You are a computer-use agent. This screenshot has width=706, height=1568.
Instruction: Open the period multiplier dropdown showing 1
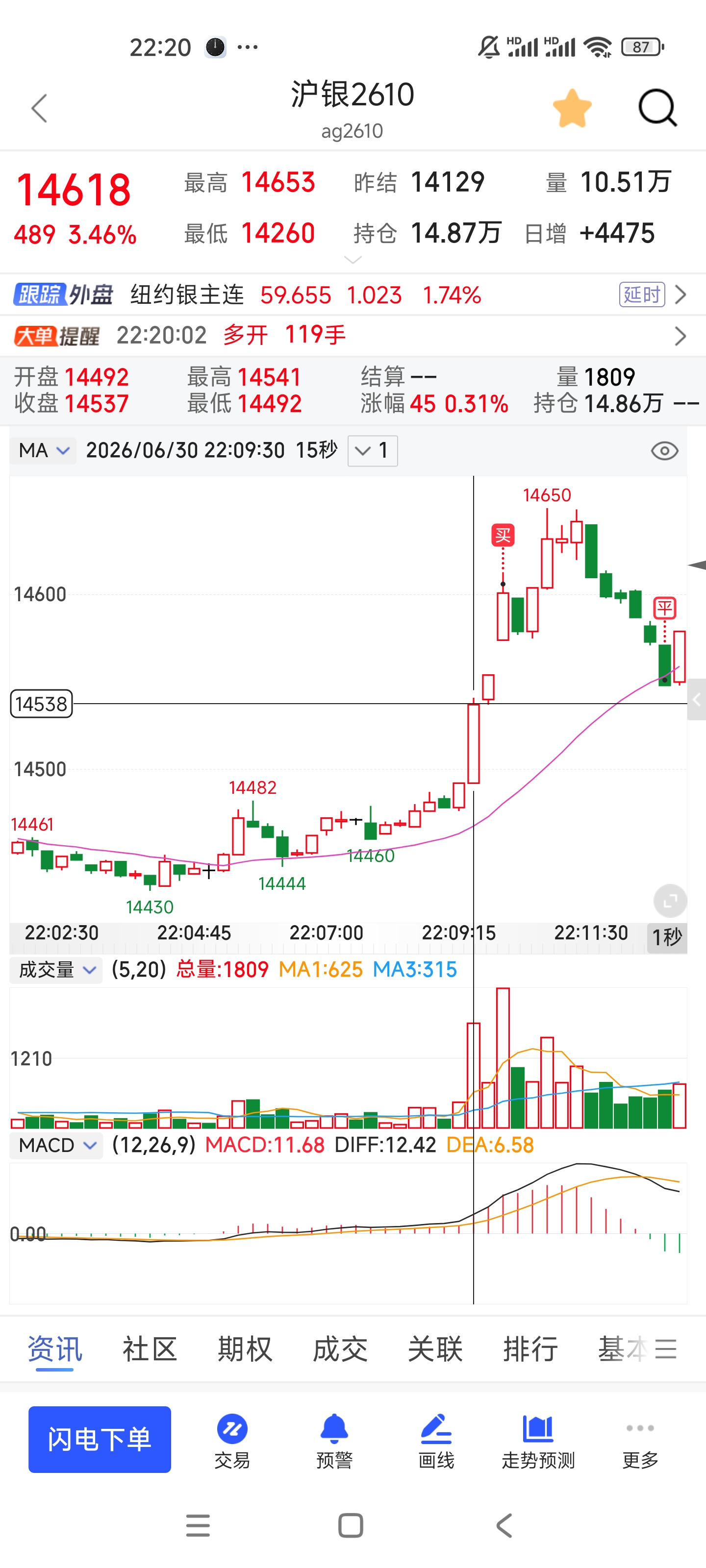372,451
